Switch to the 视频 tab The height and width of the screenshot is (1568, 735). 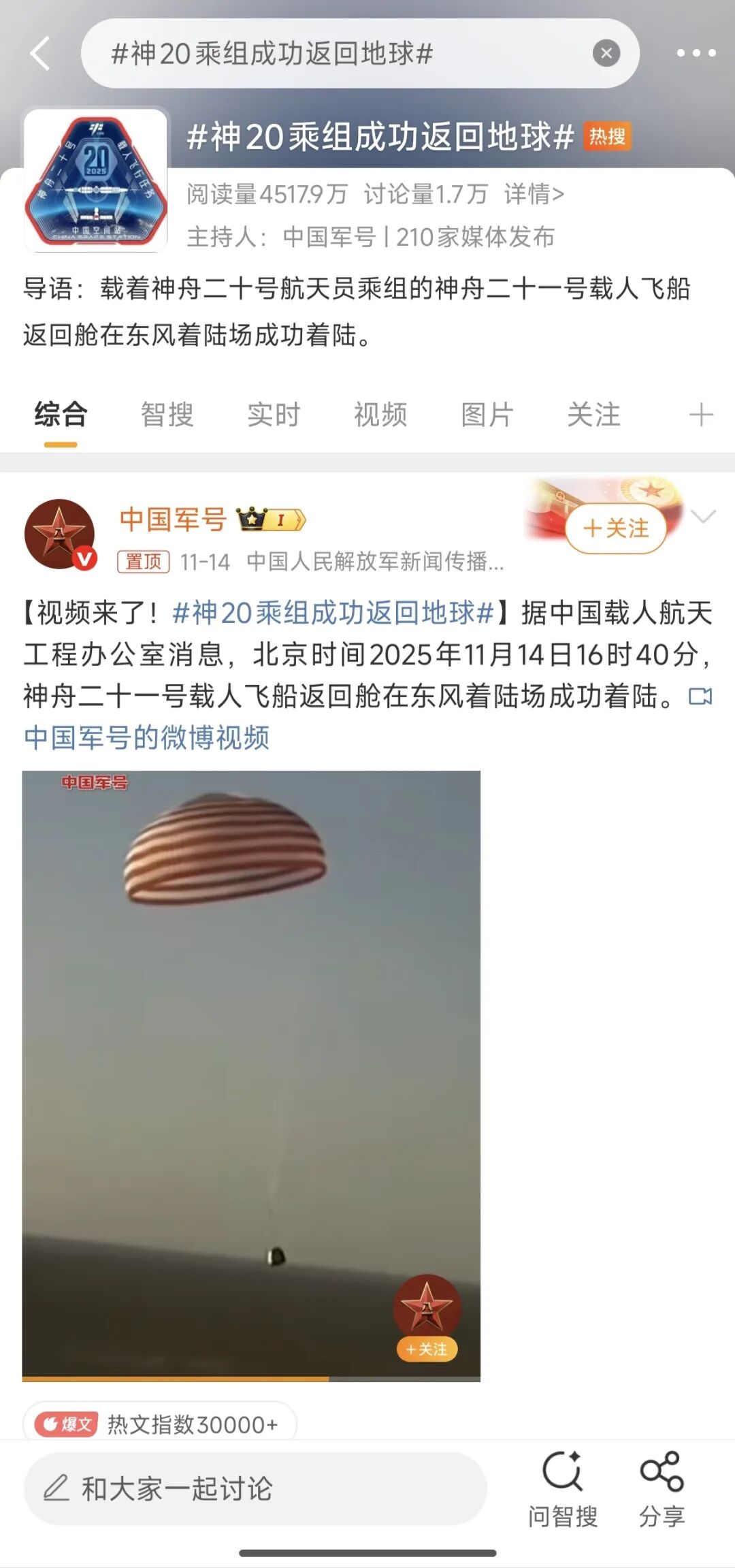pos(380,415)
